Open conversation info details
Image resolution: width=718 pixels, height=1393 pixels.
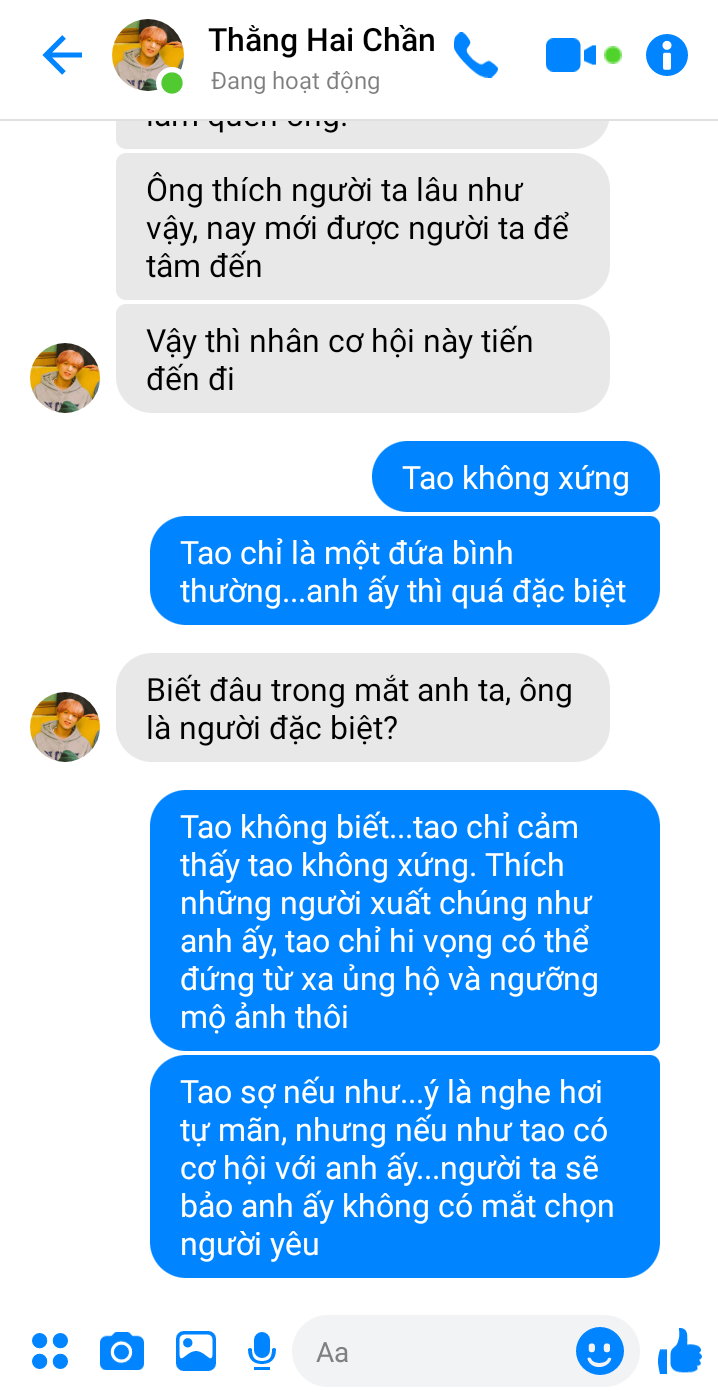tap(667, 55)
